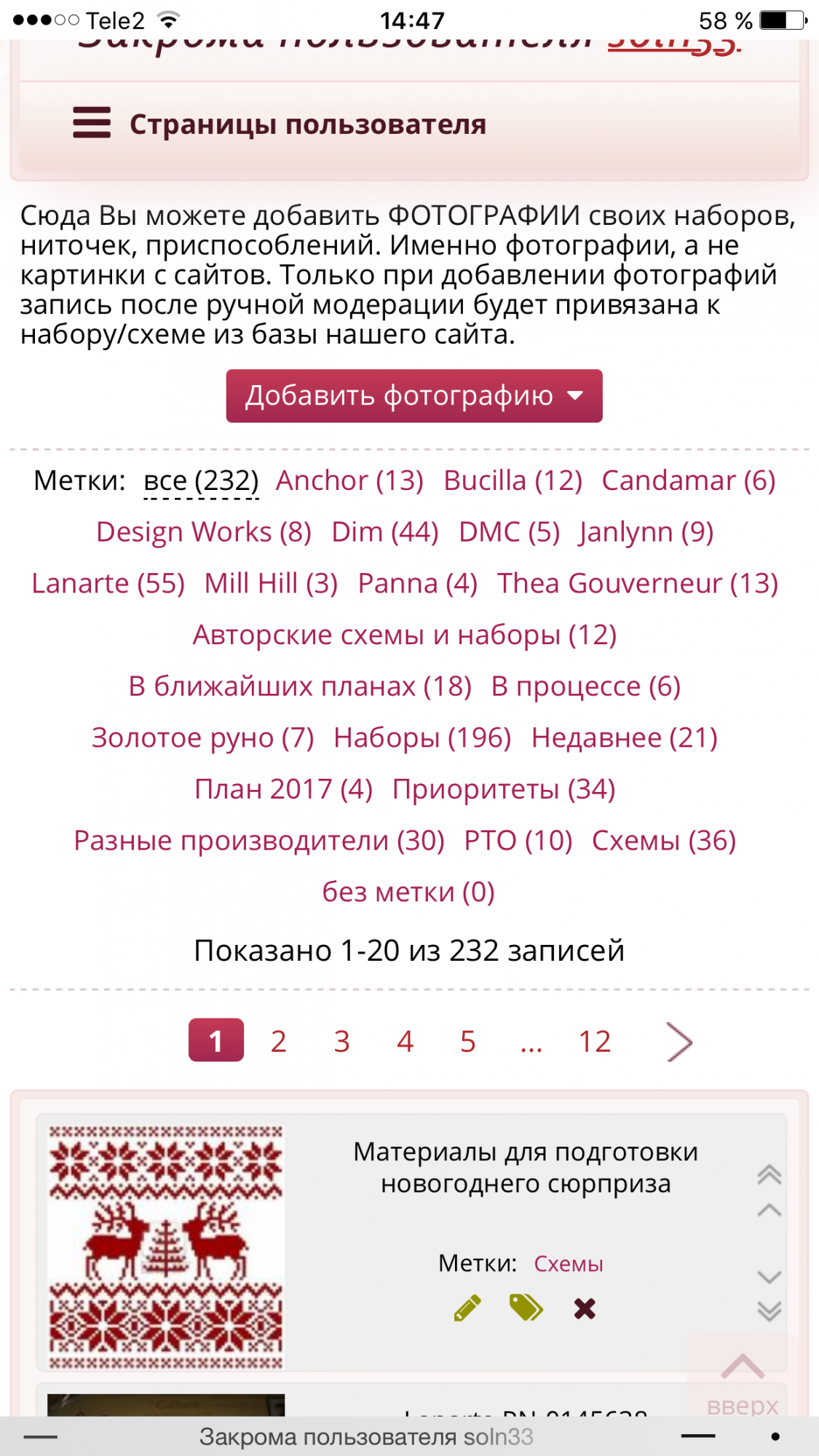Edit the новогоднего сюрприза entry with the pencil

tap(467, 1308)
